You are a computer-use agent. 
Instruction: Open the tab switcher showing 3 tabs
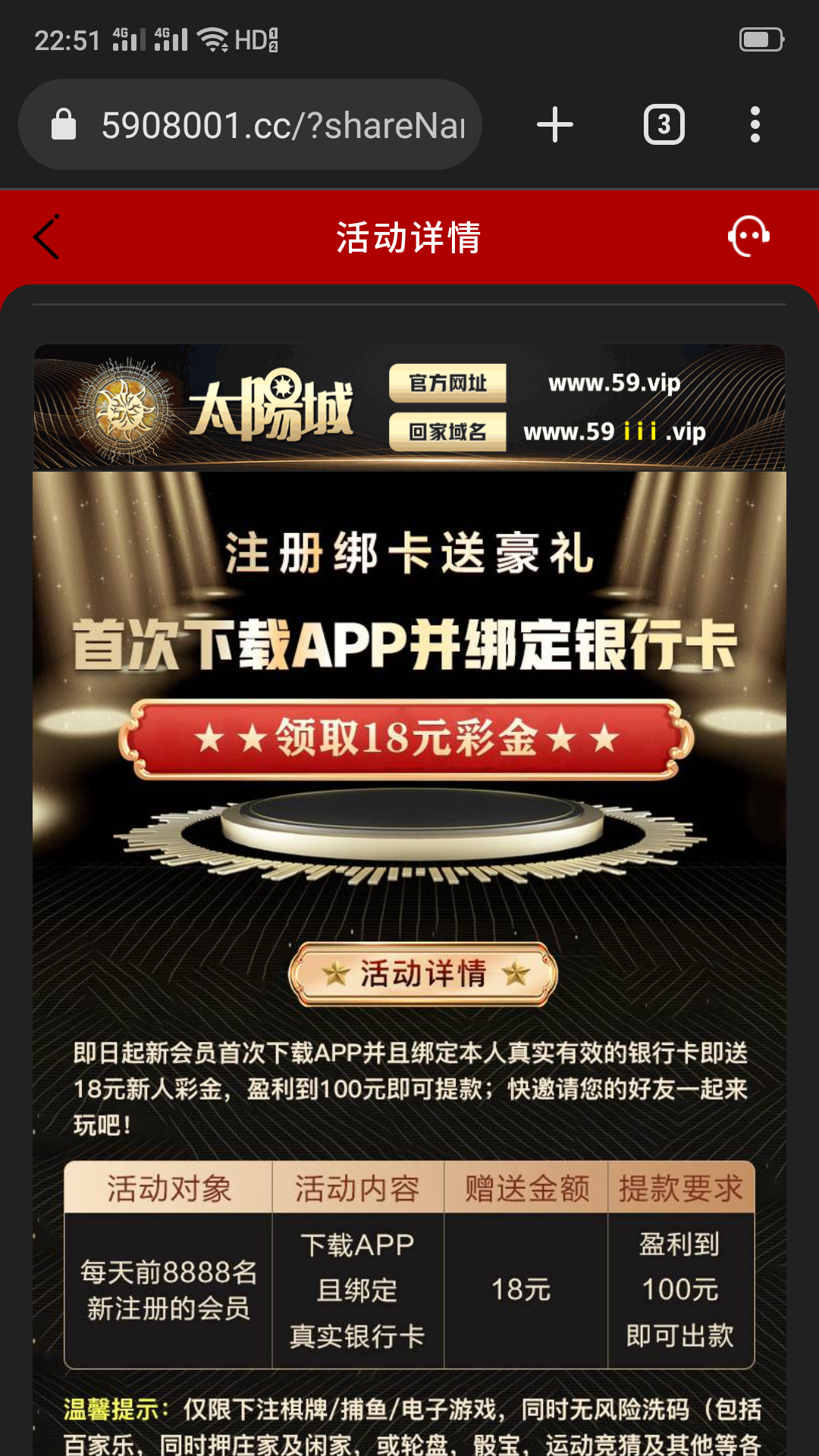point(664,125)
